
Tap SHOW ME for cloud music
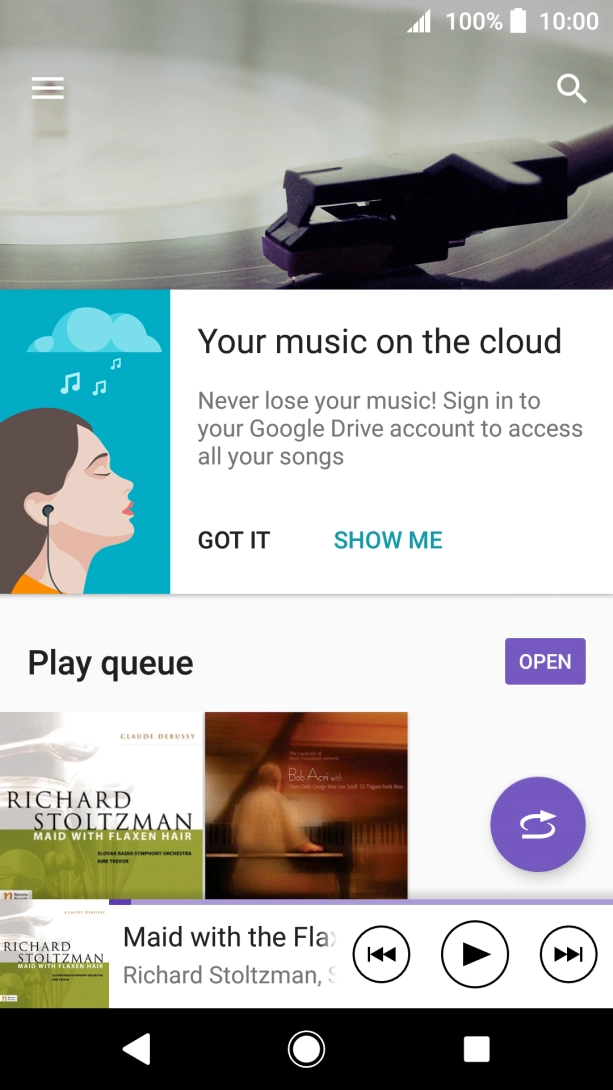click(x=388, y=540)
